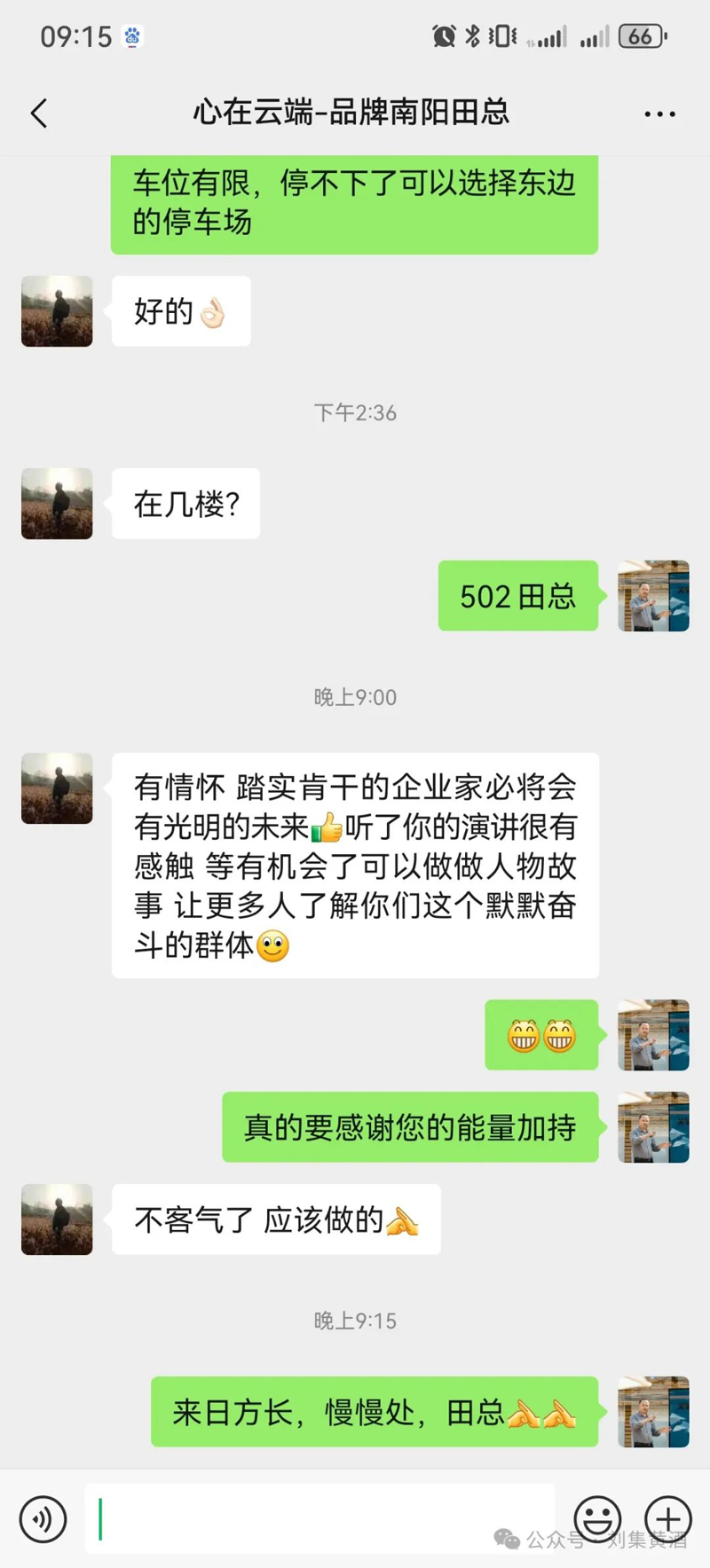710x1568 pixels.
Task: Open the chat's three-dot menu
Action: (x=659, y=114)
